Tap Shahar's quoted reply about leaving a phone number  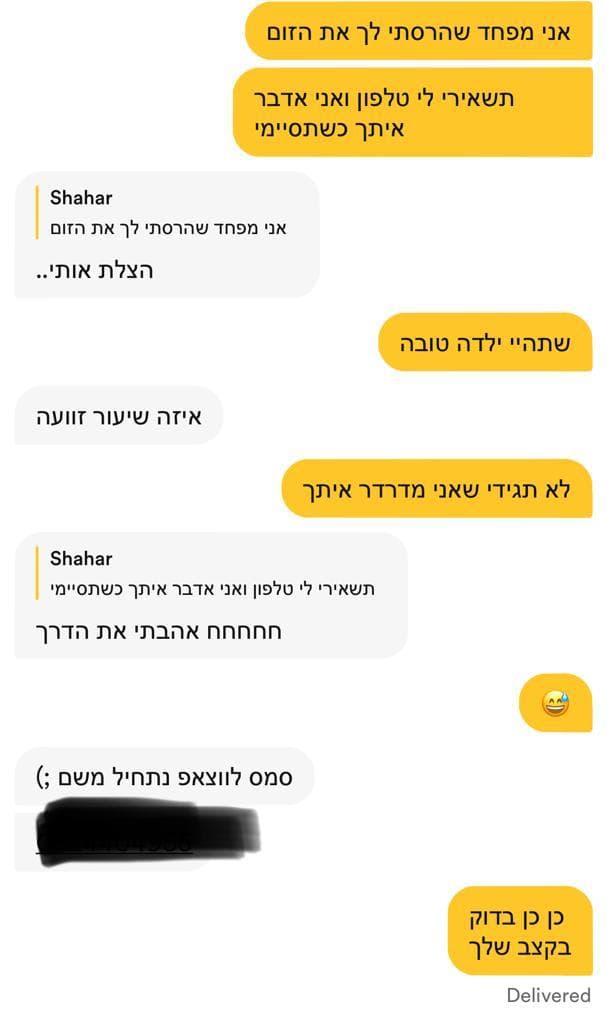click(210, 596)
